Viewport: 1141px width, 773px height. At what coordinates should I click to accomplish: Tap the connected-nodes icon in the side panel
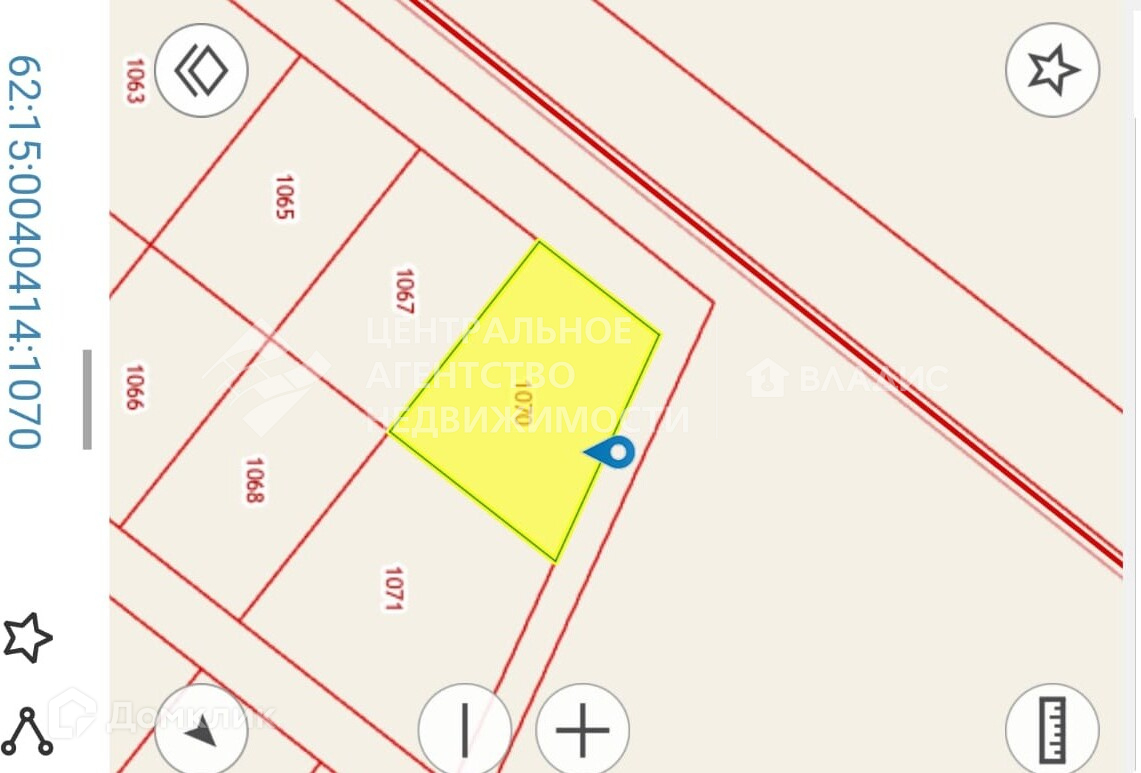tap(27, 732)
